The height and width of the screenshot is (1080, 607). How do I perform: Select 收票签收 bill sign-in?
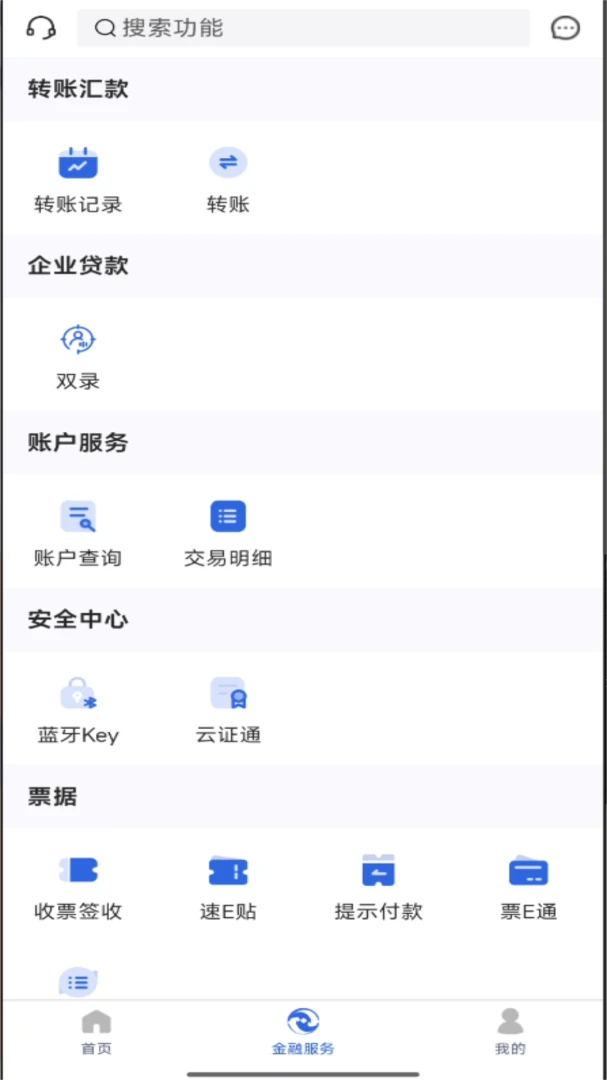78,888
